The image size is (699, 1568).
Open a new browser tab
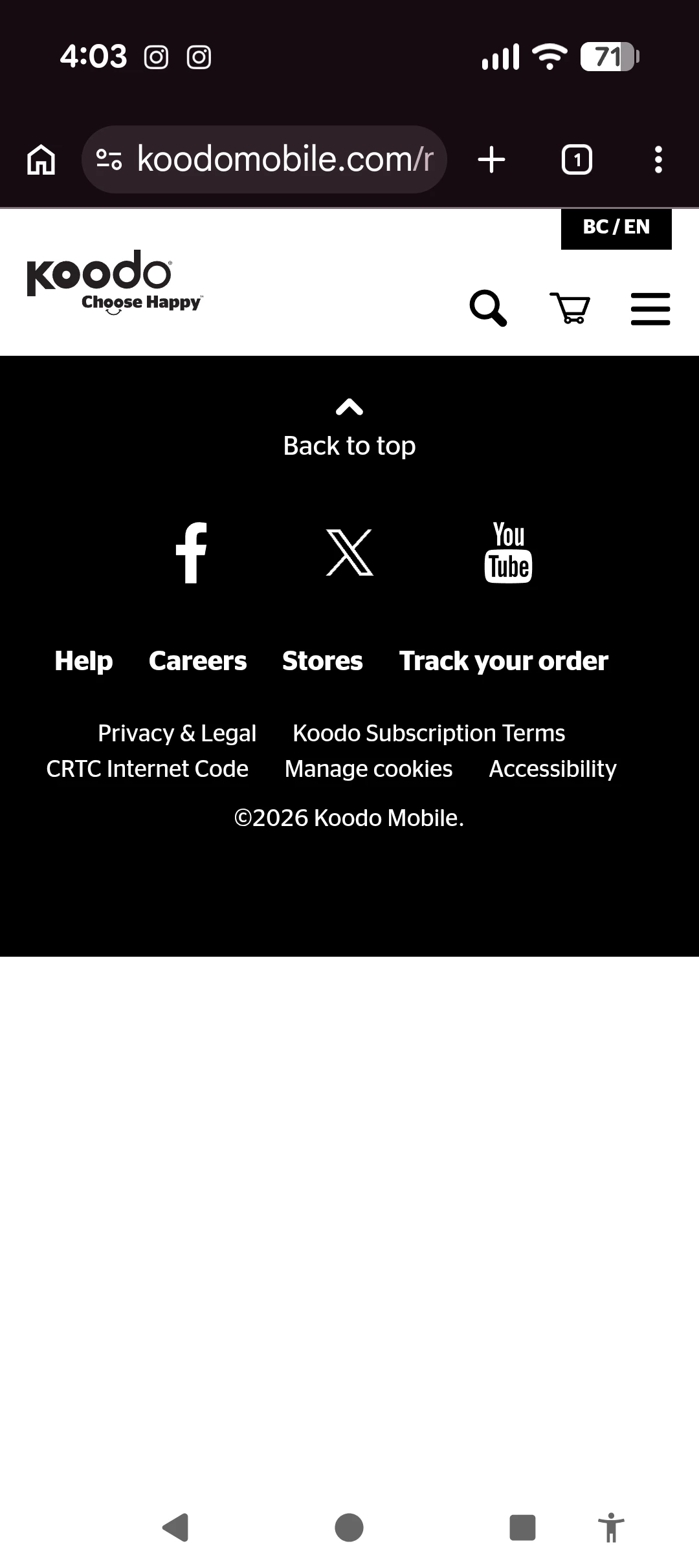click(x=491, y=160)
